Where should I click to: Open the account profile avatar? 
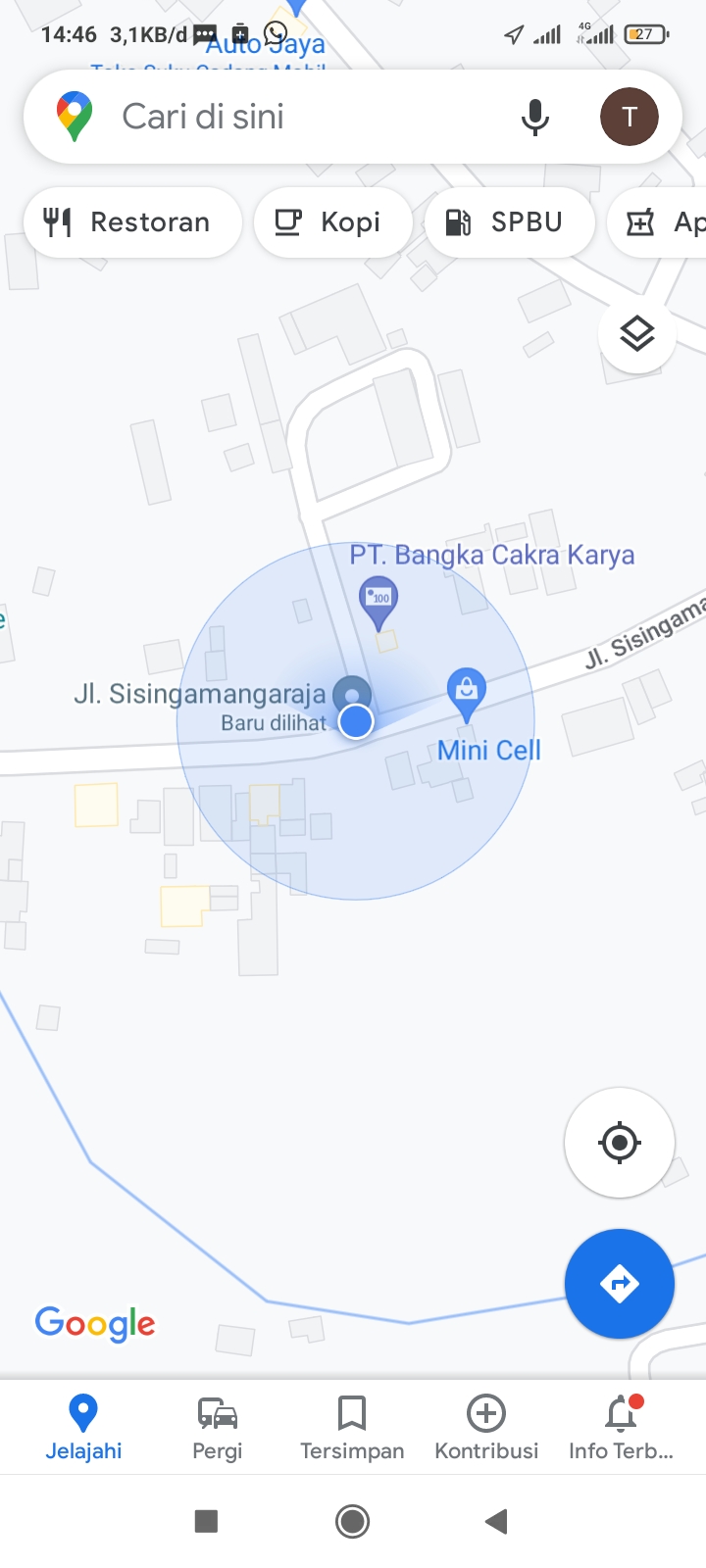pos(629,117)
